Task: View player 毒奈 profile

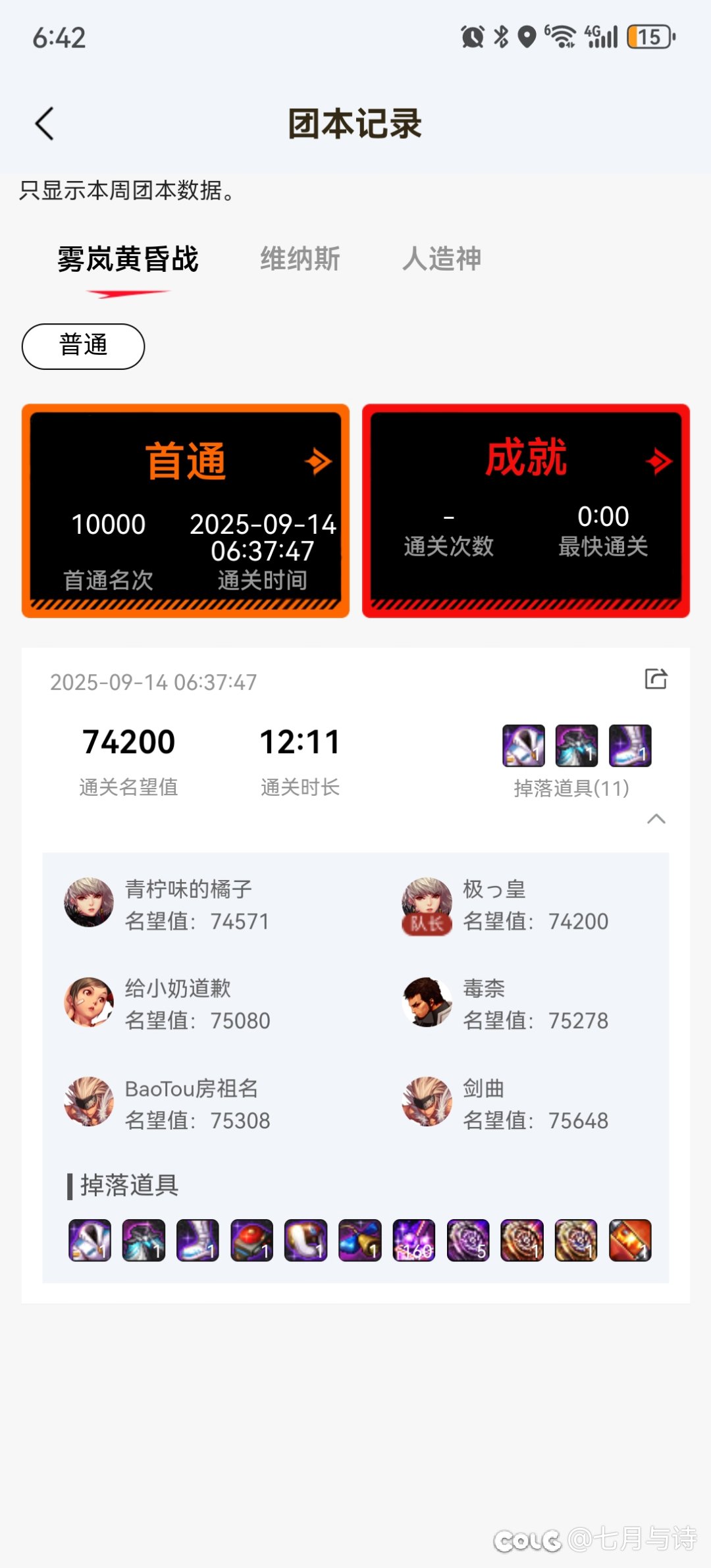Action: click(x=427, y=1002)
